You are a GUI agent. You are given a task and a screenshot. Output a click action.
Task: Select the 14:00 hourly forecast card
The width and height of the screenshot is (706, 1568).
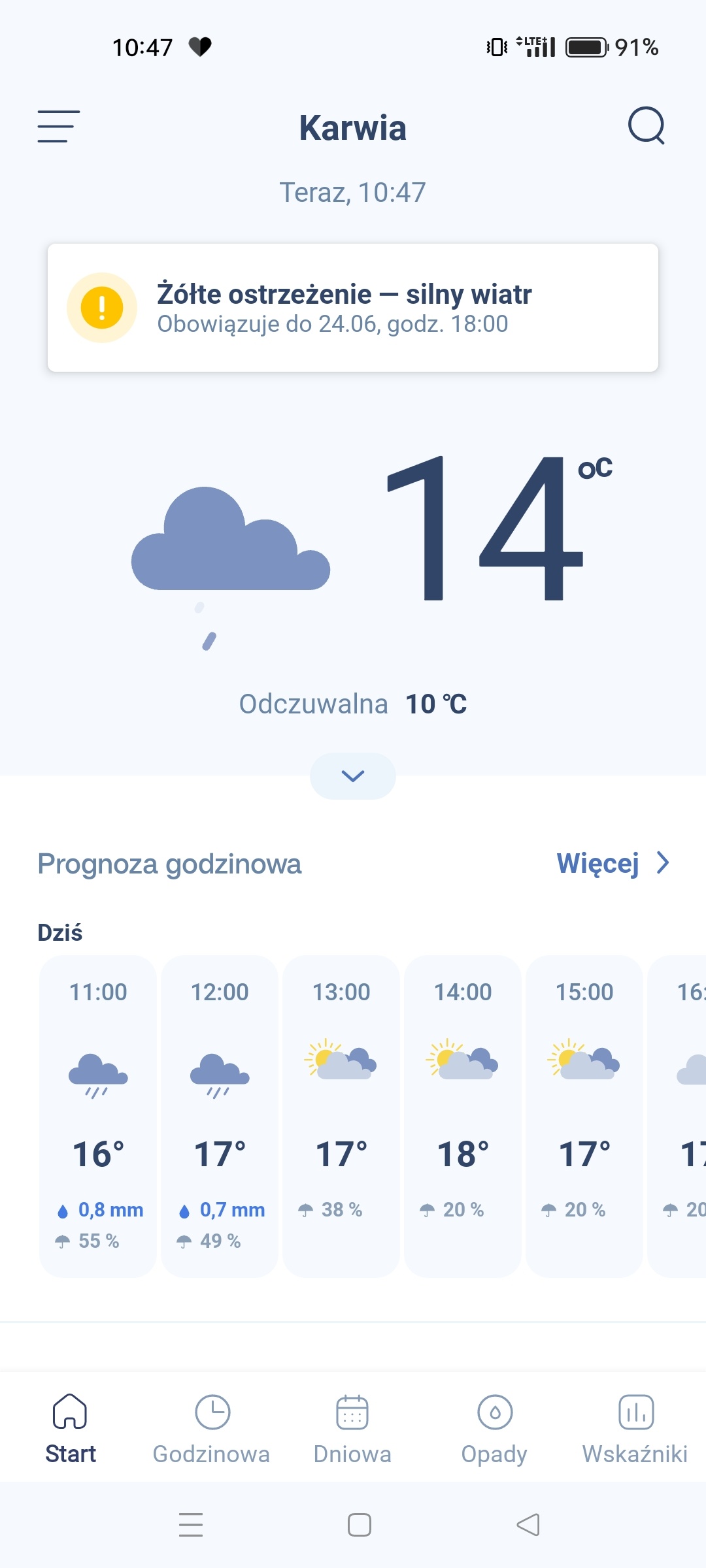[x=463, y=1115]
